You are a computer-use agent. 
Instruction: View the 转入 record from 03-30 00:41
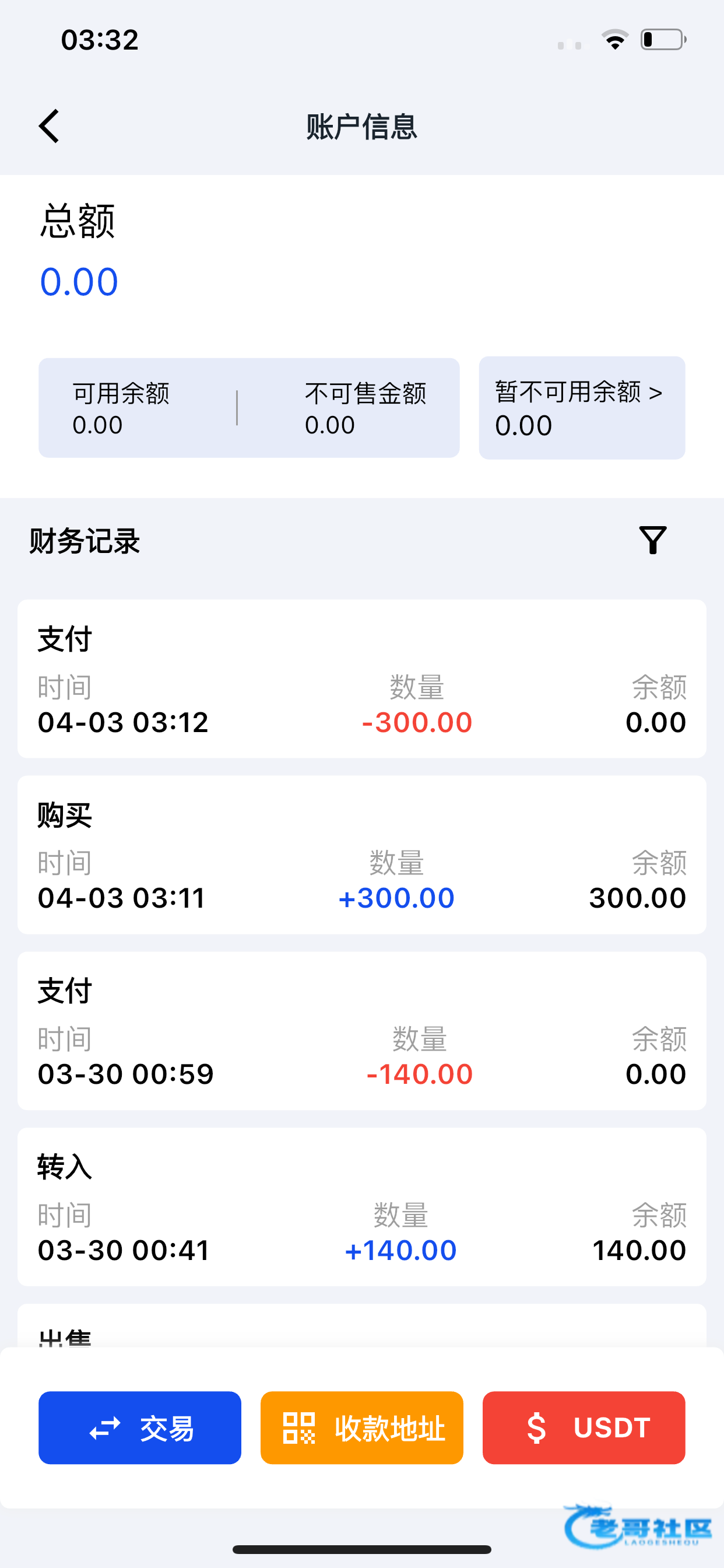[361, 1206]
